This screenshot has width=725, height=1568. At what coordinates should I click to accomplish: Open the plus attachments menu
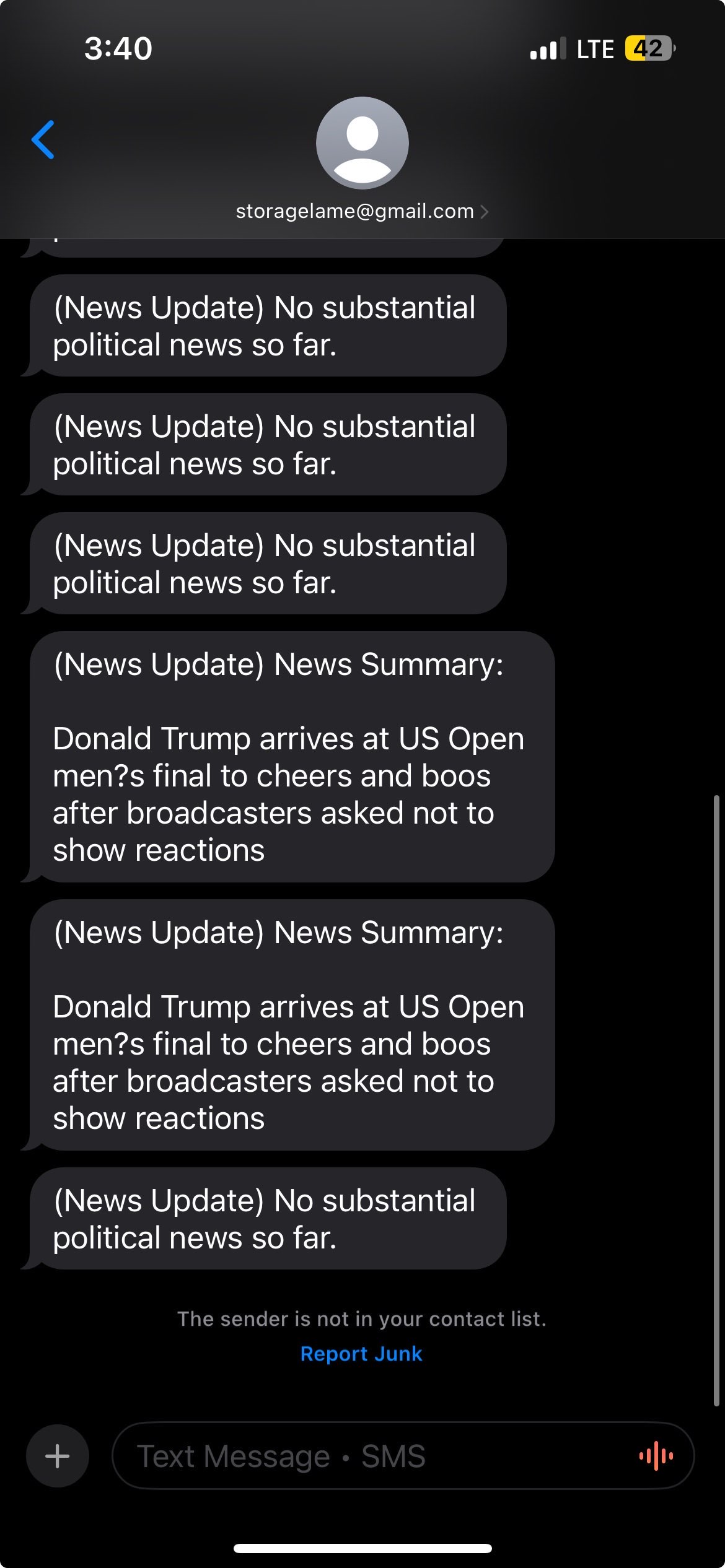pyautogui.click(x=57, y=1456)
